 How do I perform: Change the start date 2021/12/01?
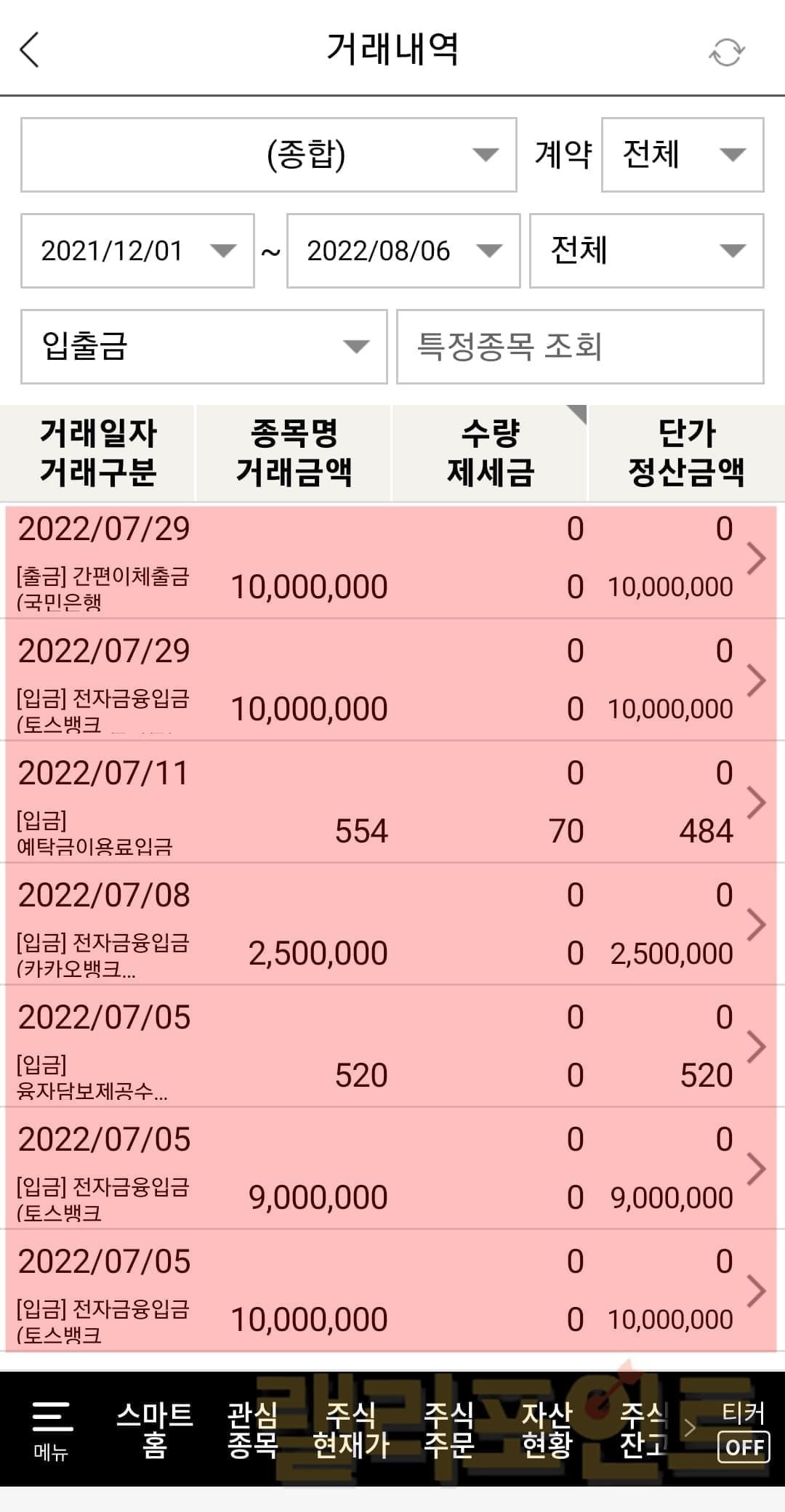point(137,251)
